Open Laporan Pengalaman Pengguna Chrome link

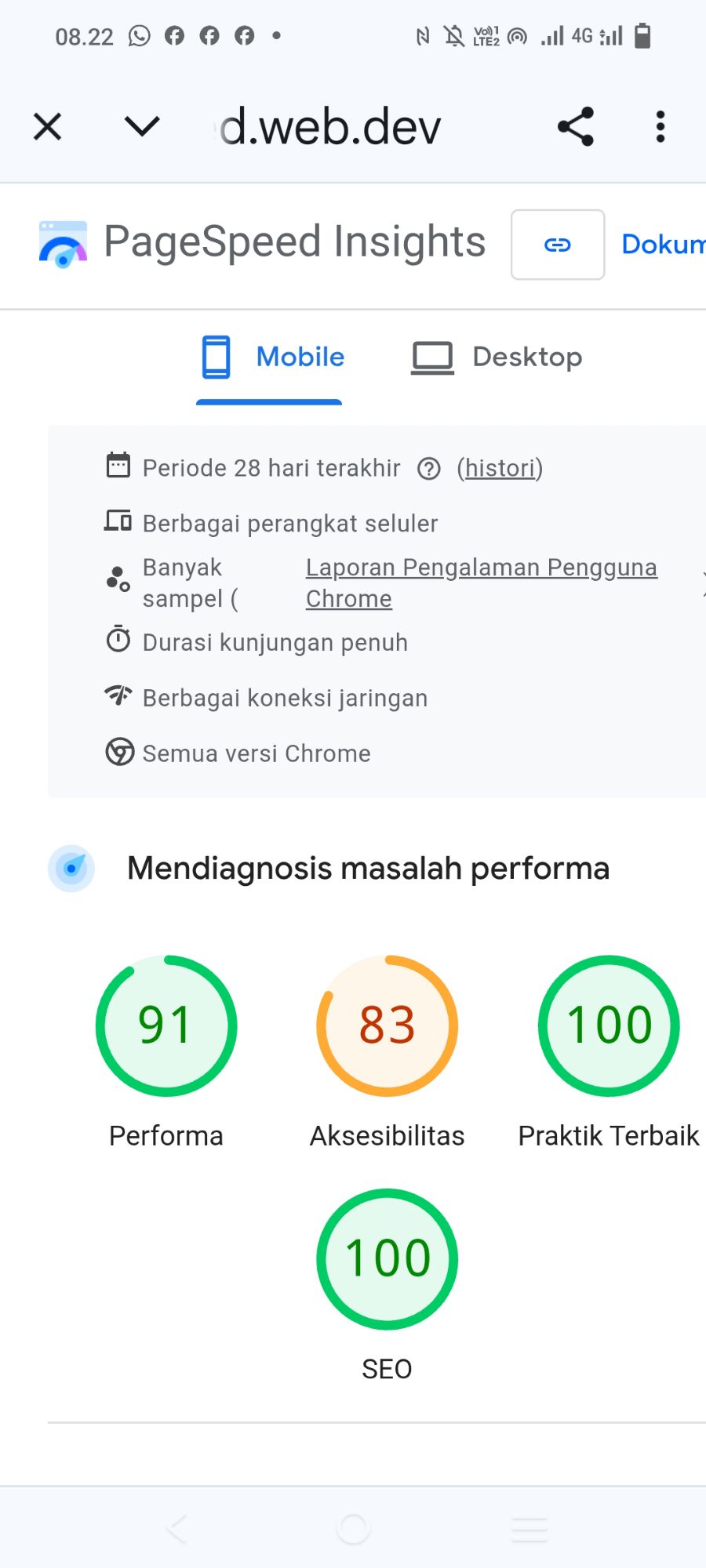coord(481,583)
